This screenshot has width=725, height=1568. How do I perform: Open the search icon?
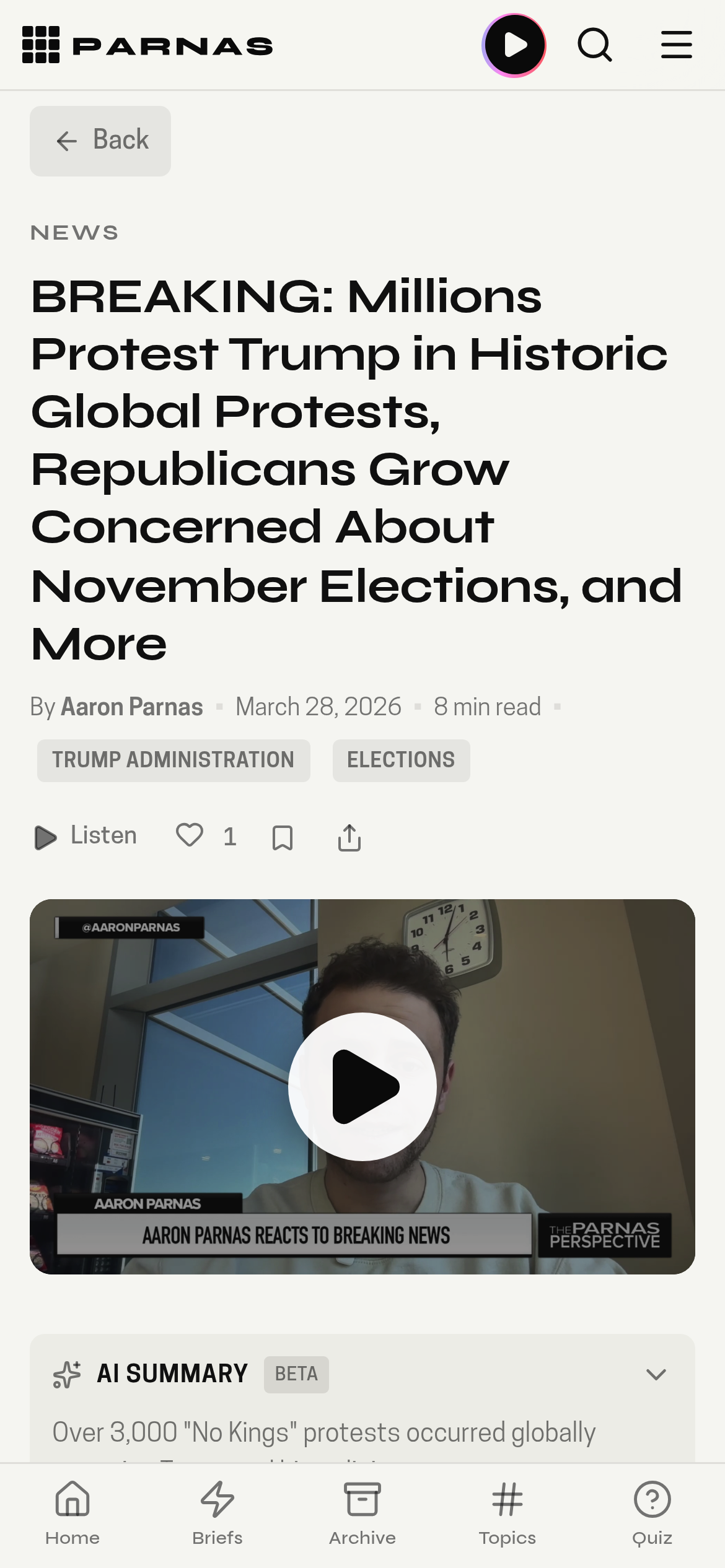(595, 45)
